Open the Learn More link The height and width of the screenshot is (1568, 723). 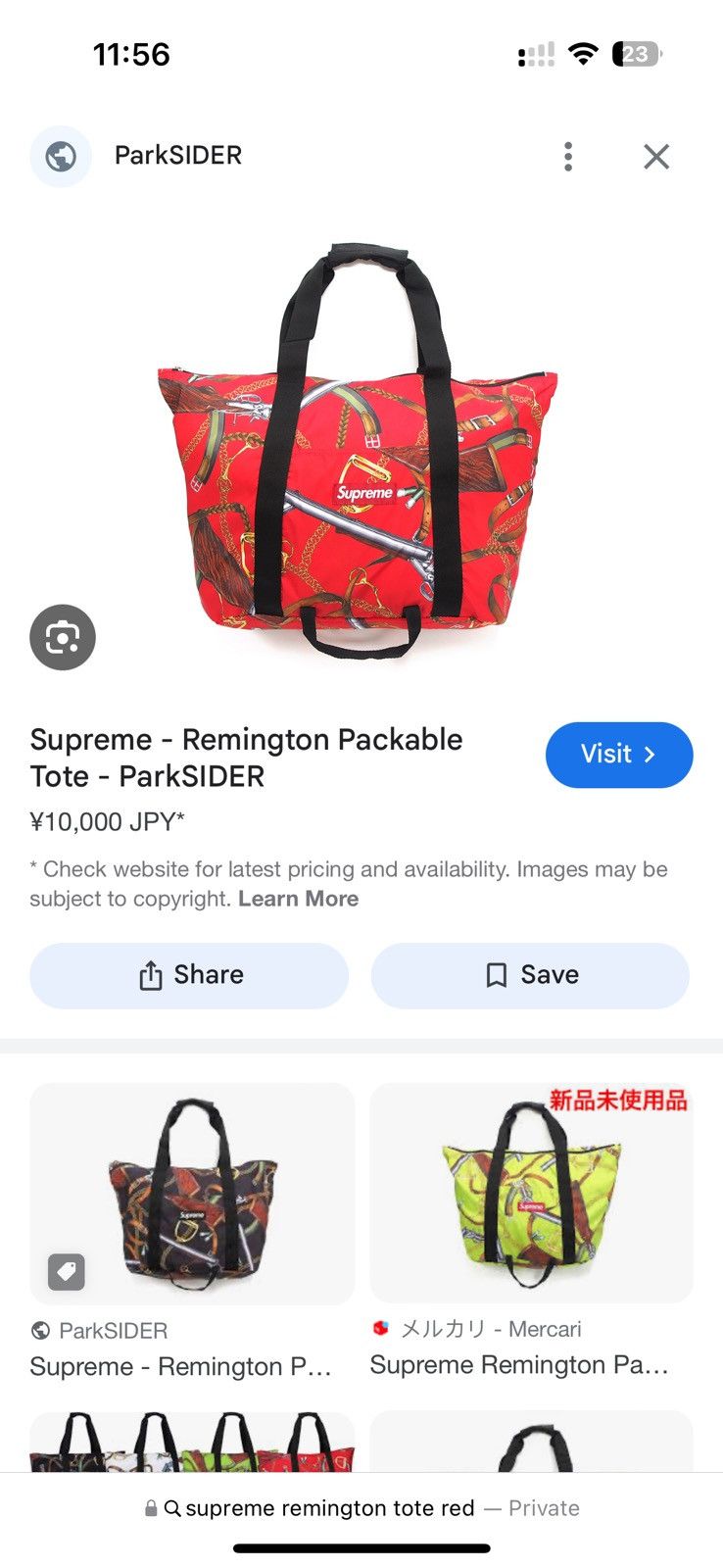pos(299,899)
